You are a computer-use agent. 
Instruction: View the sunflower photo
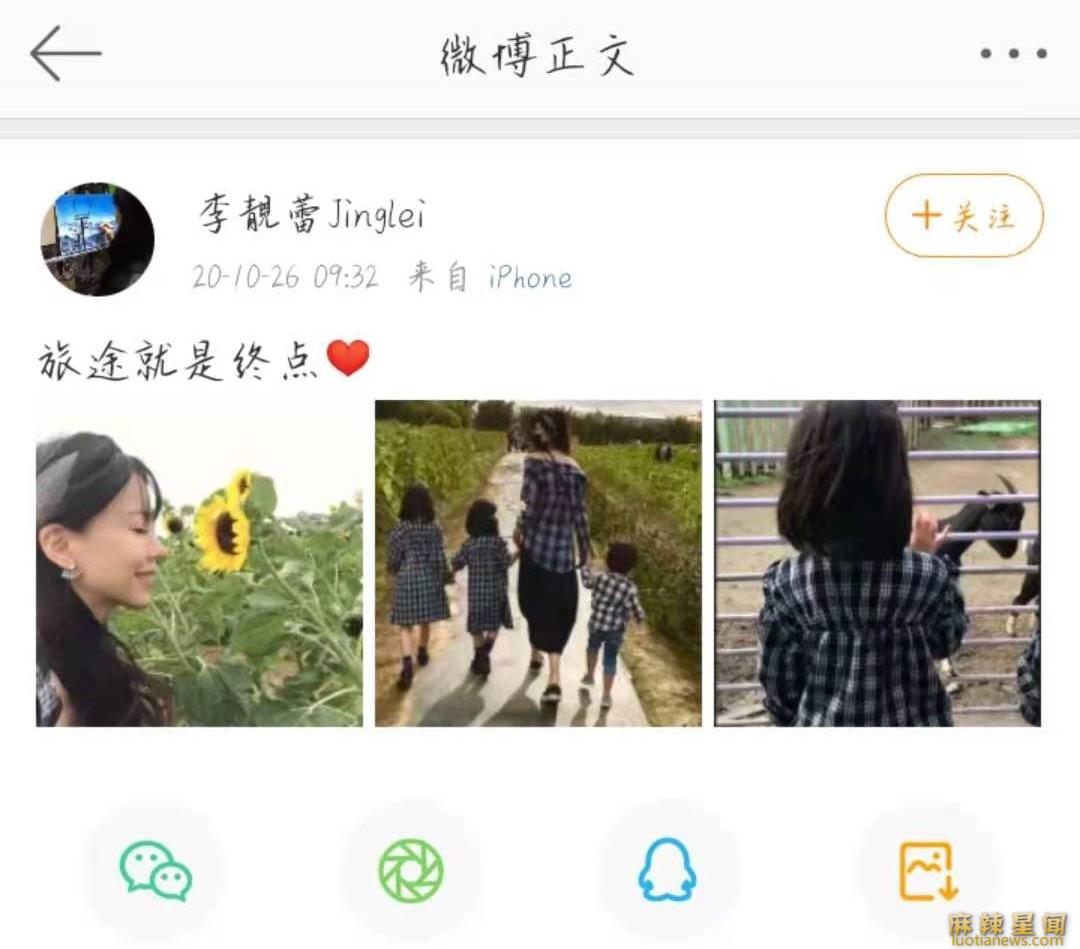pyautogui.click(x=199, y=563)
